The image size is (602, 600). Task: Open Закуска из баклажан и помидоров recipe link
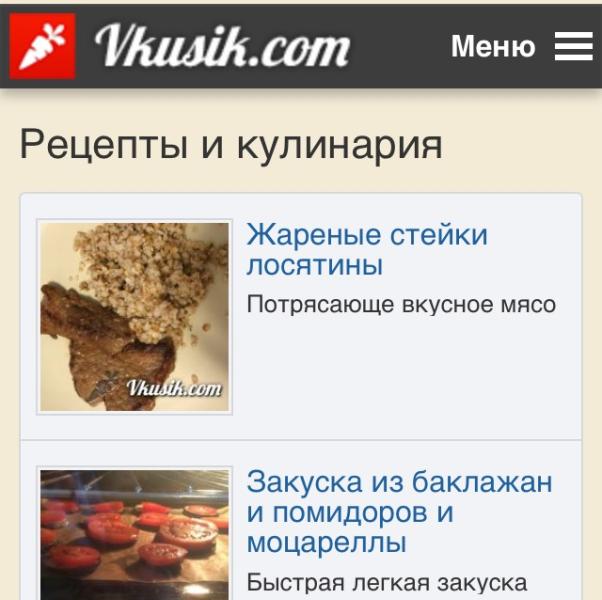point(398,512)
